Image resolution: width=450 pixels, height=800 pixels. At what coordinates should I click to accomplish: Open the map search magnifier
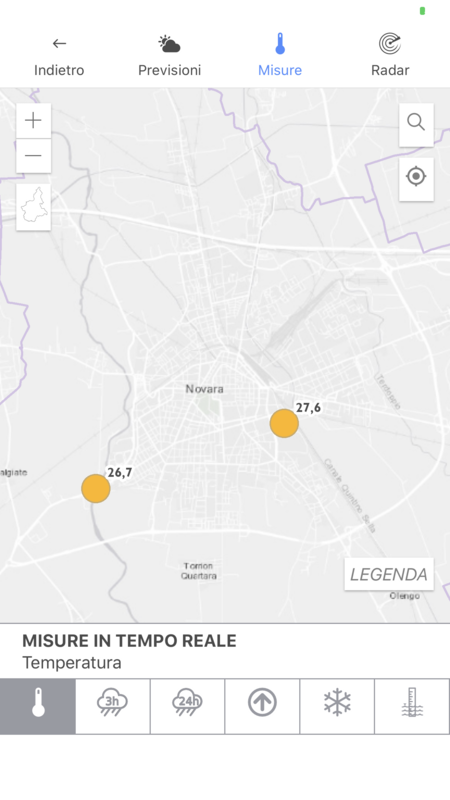click(x=416, y=124)
